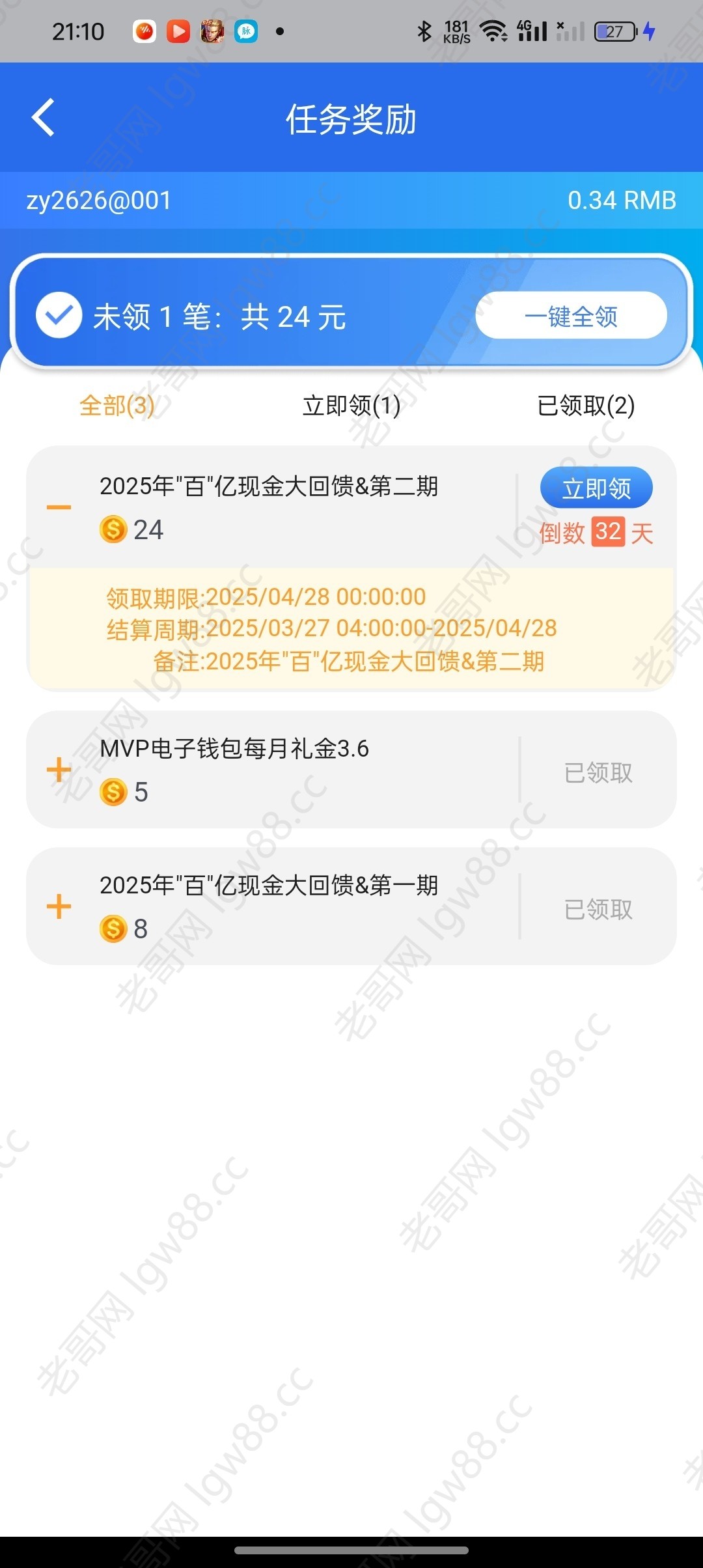703x1568 pixels.
Task: Tap the 一键全领 claim-all button
Action: (571, 316)
